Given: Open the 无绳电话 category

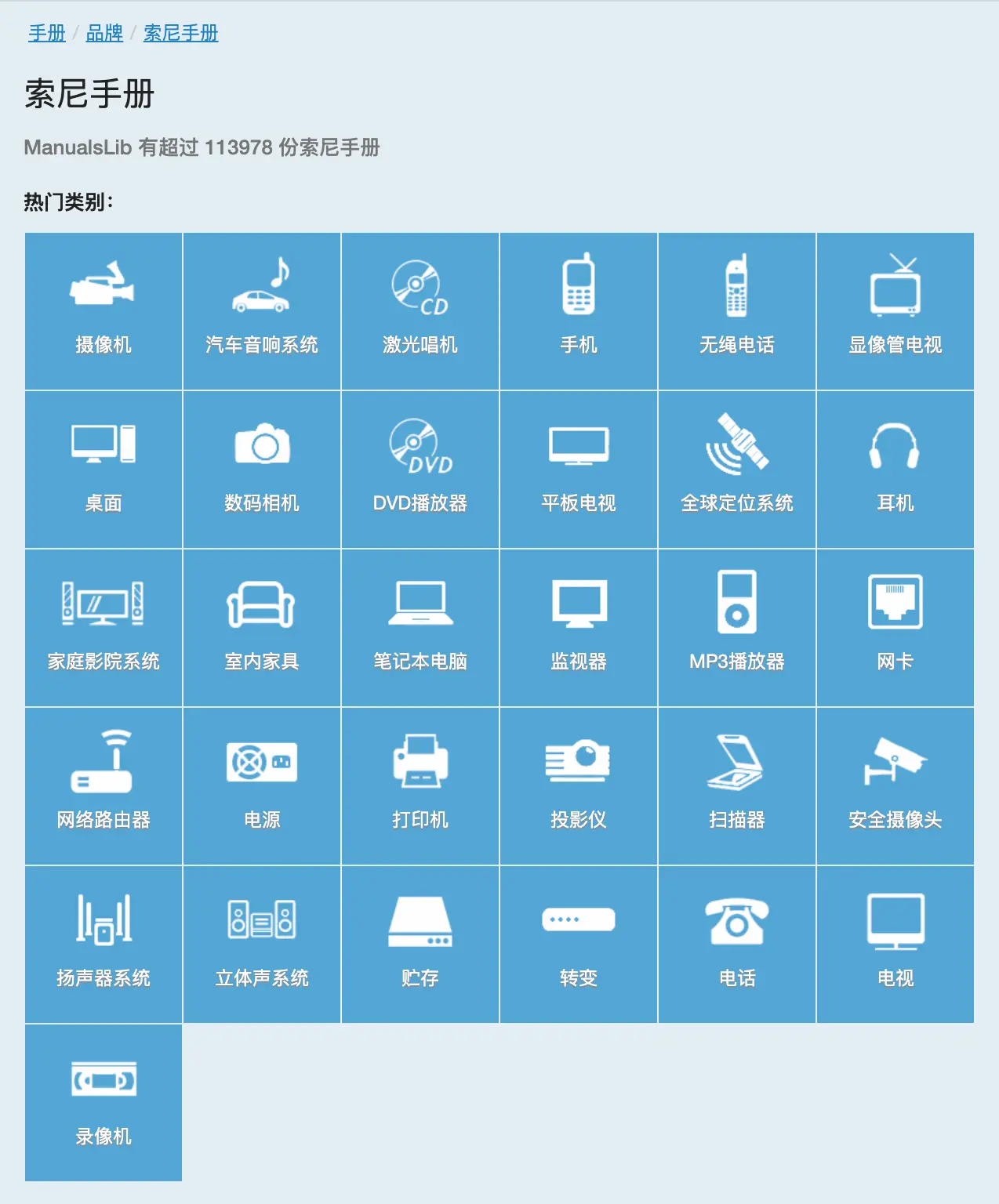Looking at the screenshot, I should click(x=737, y=311).
